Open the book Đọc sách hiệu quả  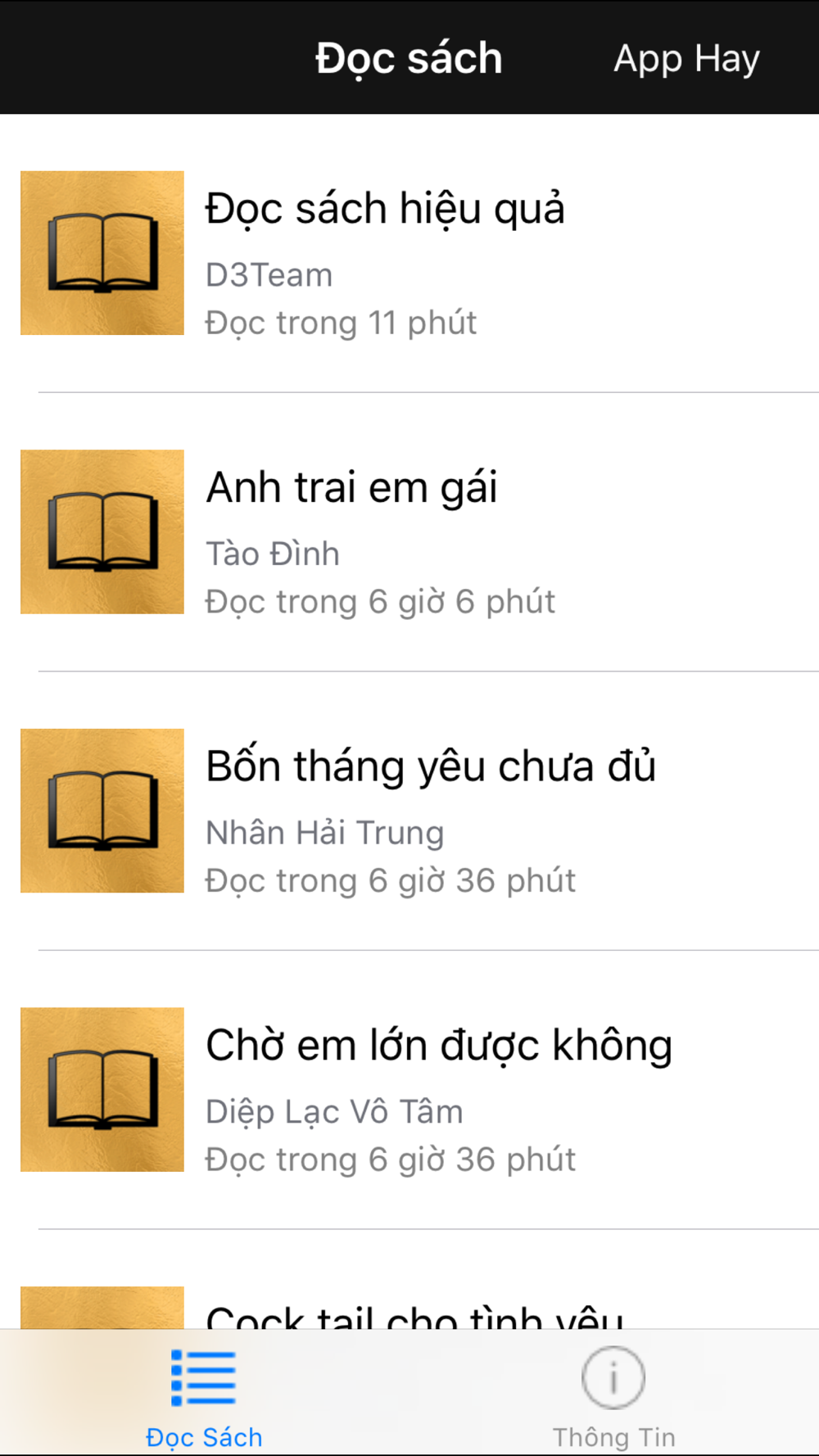click(409, 253)
